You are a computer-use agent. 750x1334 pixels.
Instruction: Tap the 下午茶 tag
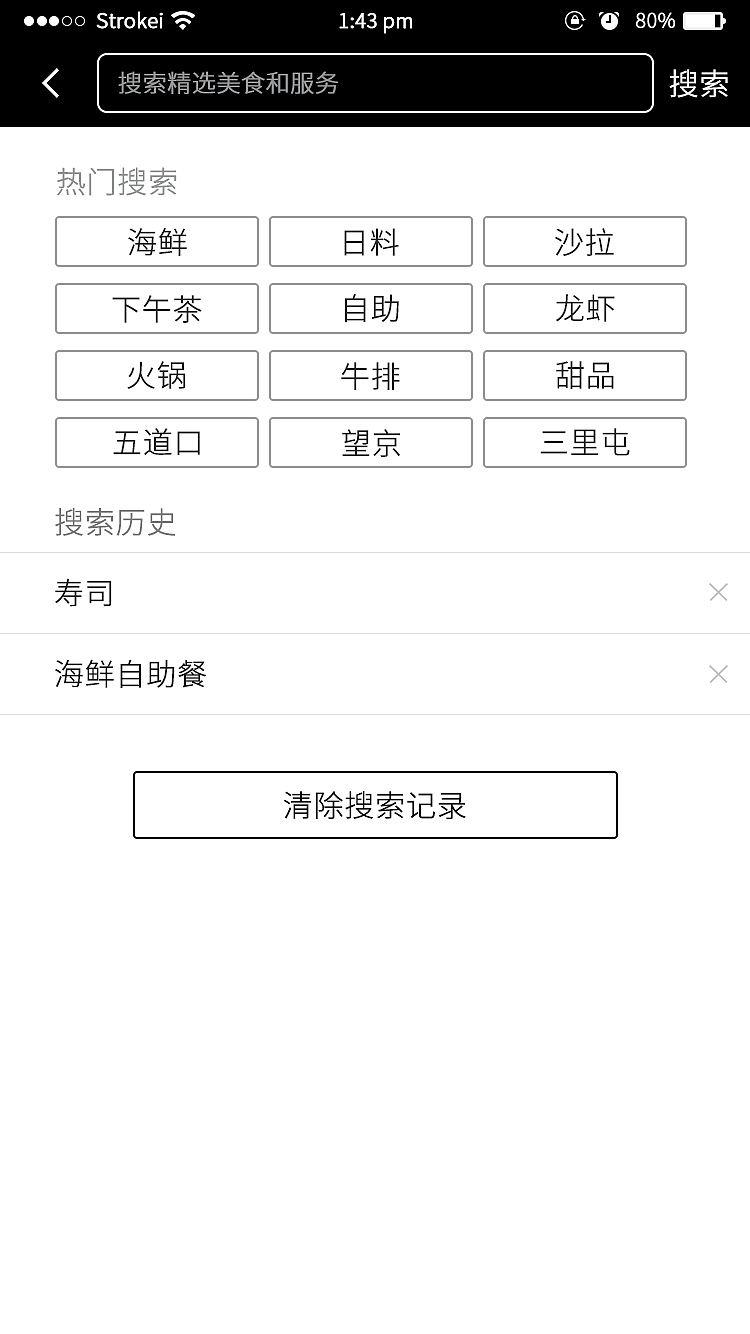156,309
